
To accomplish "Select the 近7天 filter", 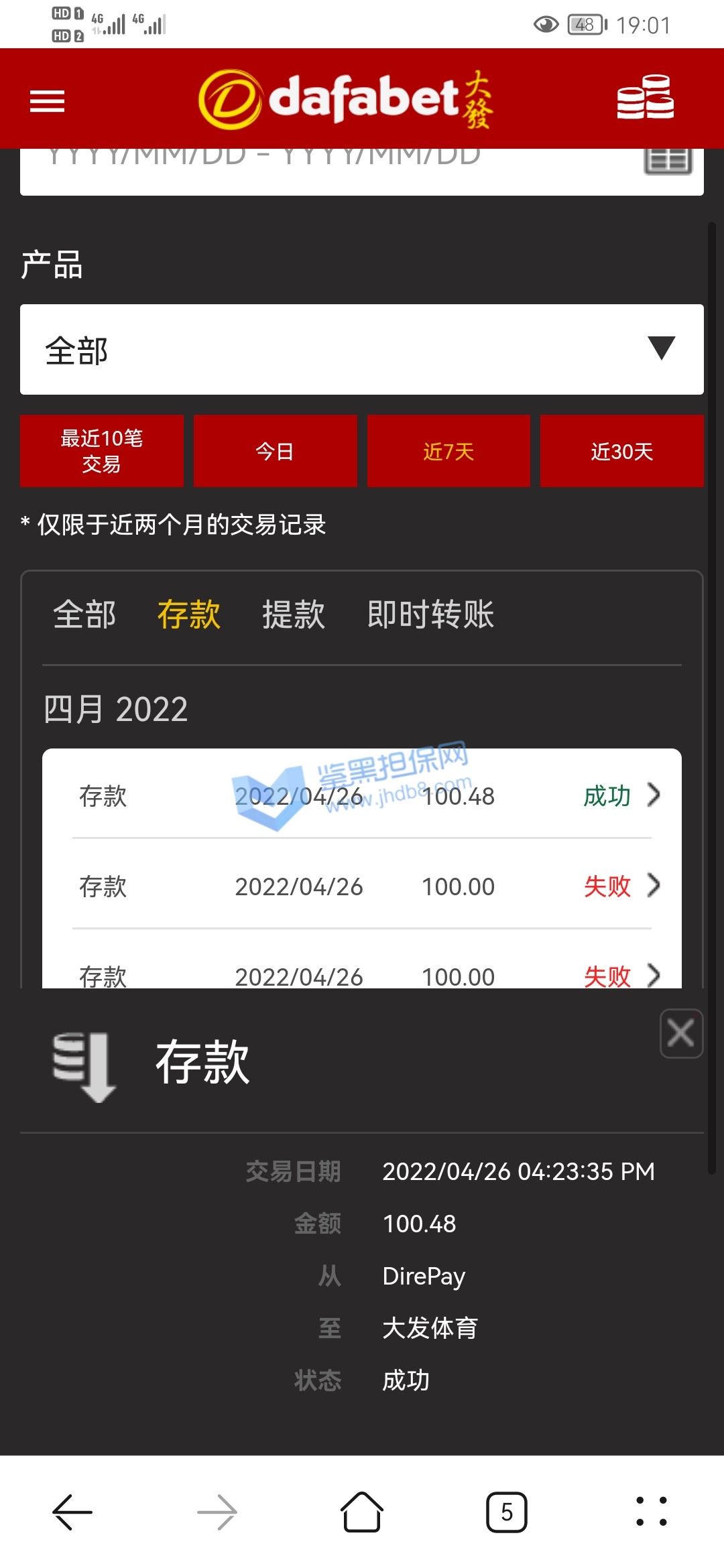I will click(x=448, y=451).
